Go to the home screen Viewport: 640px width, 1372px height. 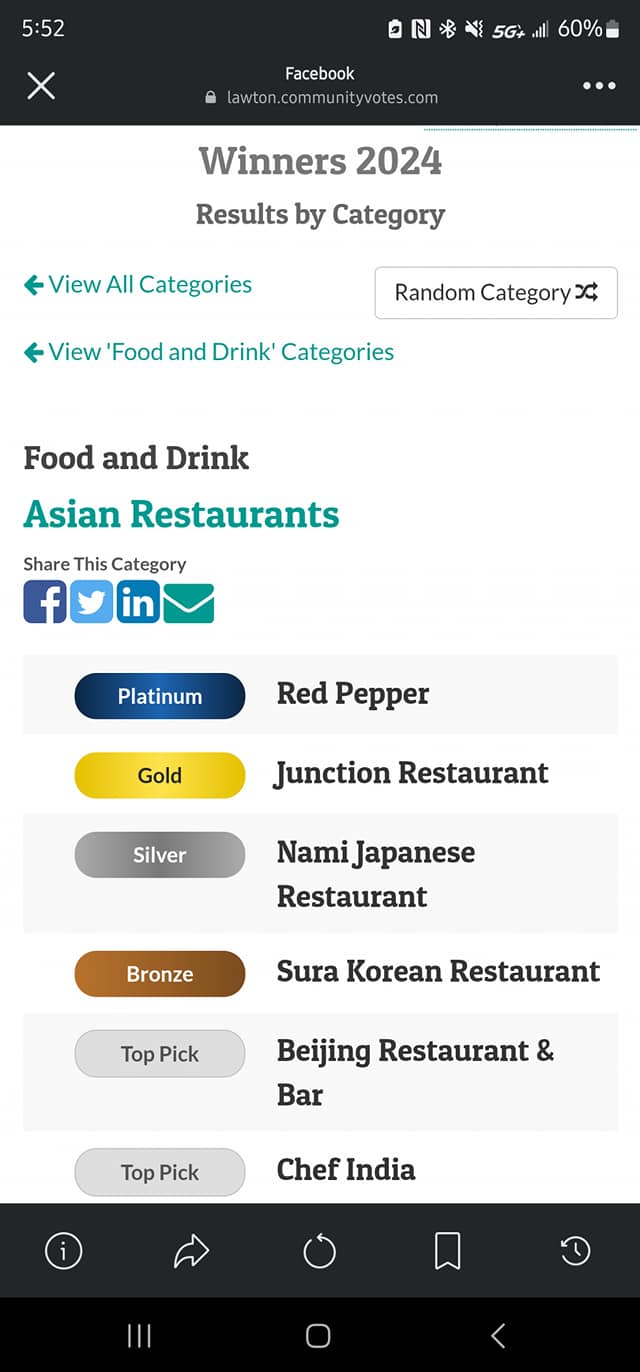tap(318, 1335)
